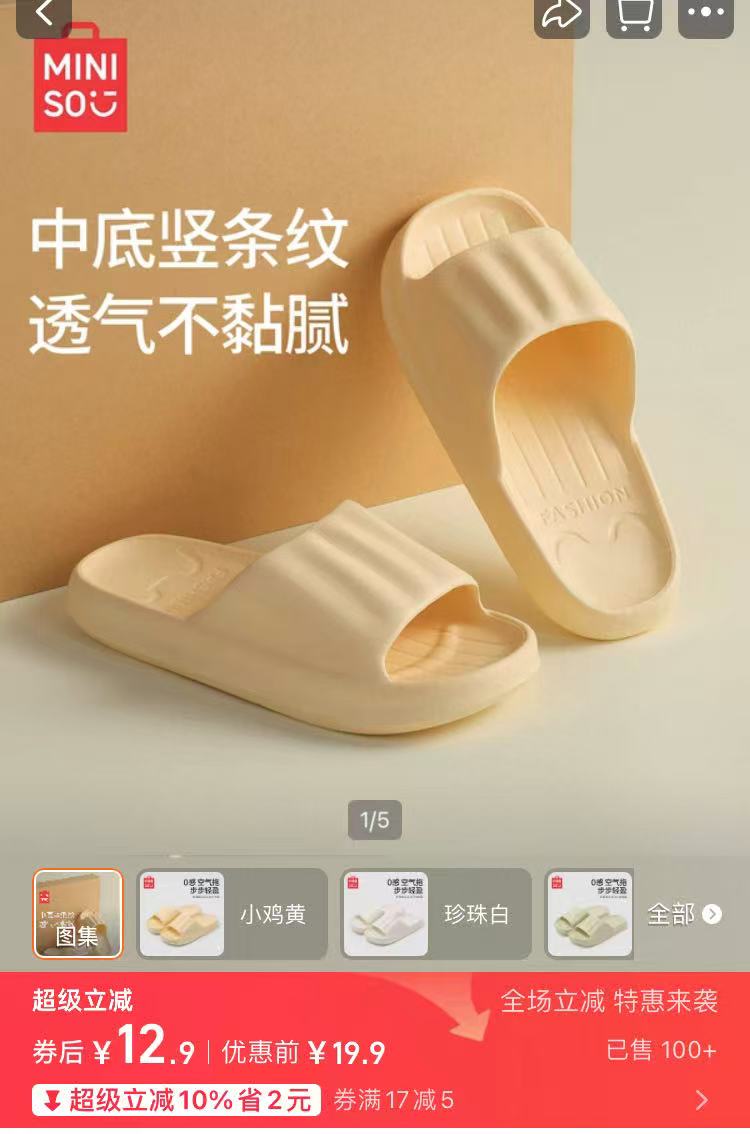Screen dimensions: 750x1134
Task: Select the slipper variant thumbnail left of 全部
Action: (590, 914)
